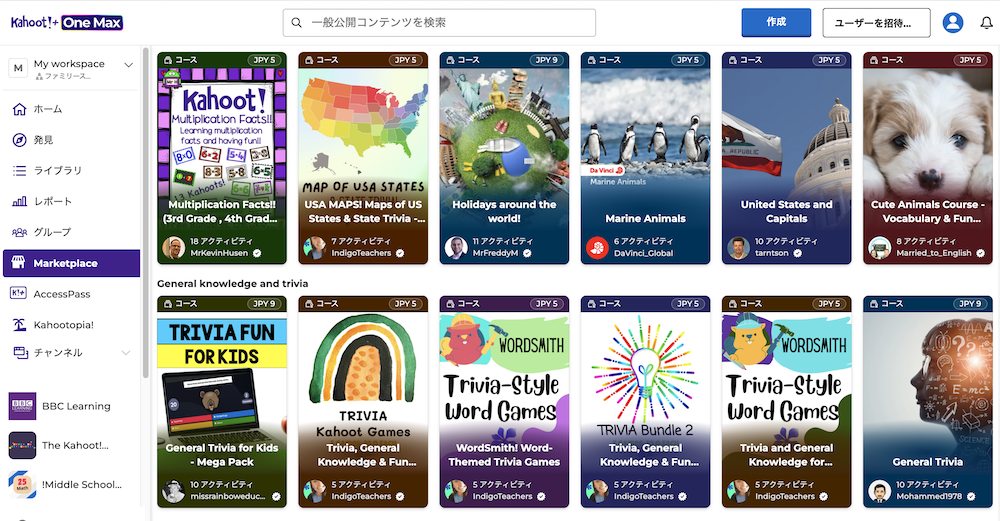Tap the ユーザーを招待 invite button

pyautogui.click(x=876, y=22)
